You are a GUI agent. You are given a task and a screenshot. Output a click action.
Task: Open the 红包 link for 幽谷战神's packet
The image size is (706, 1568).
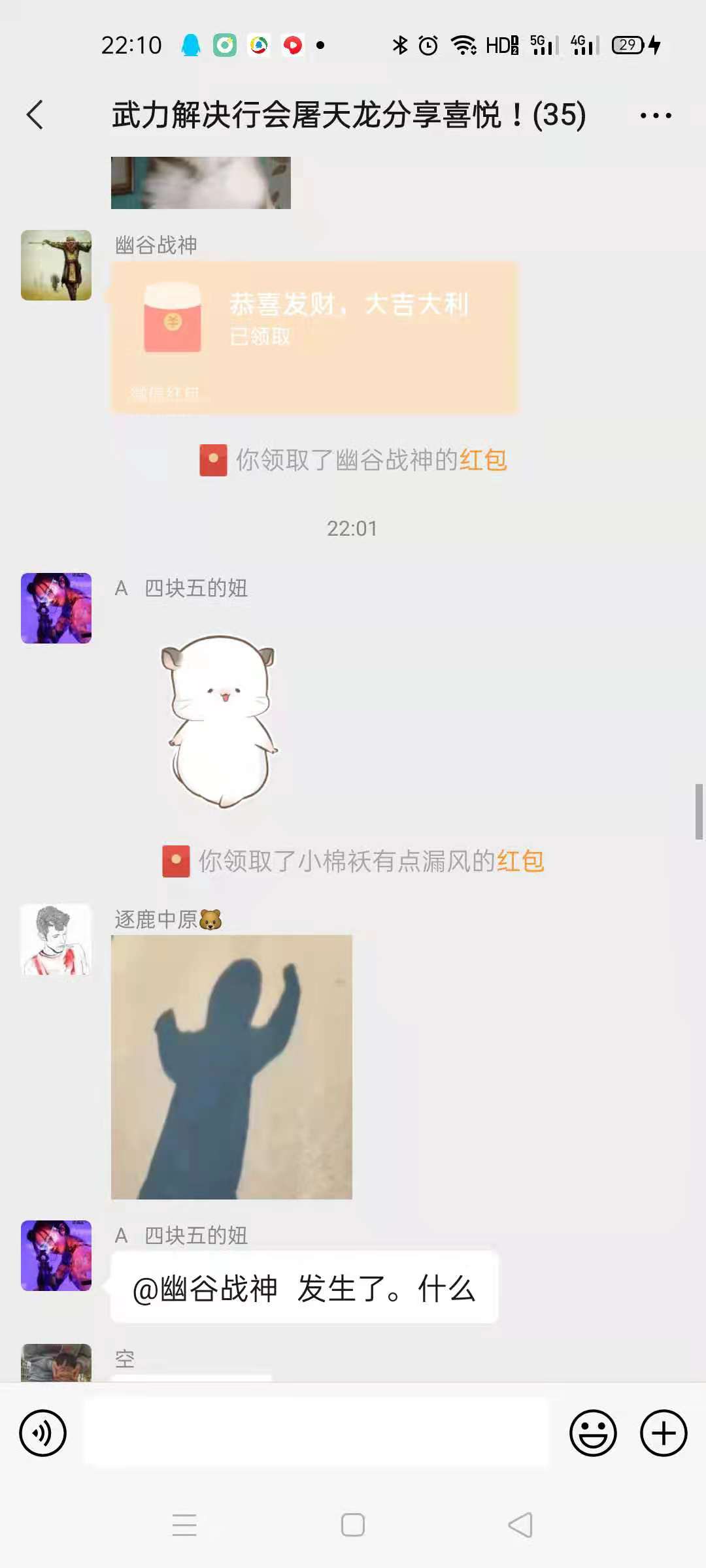click(483, 460)
